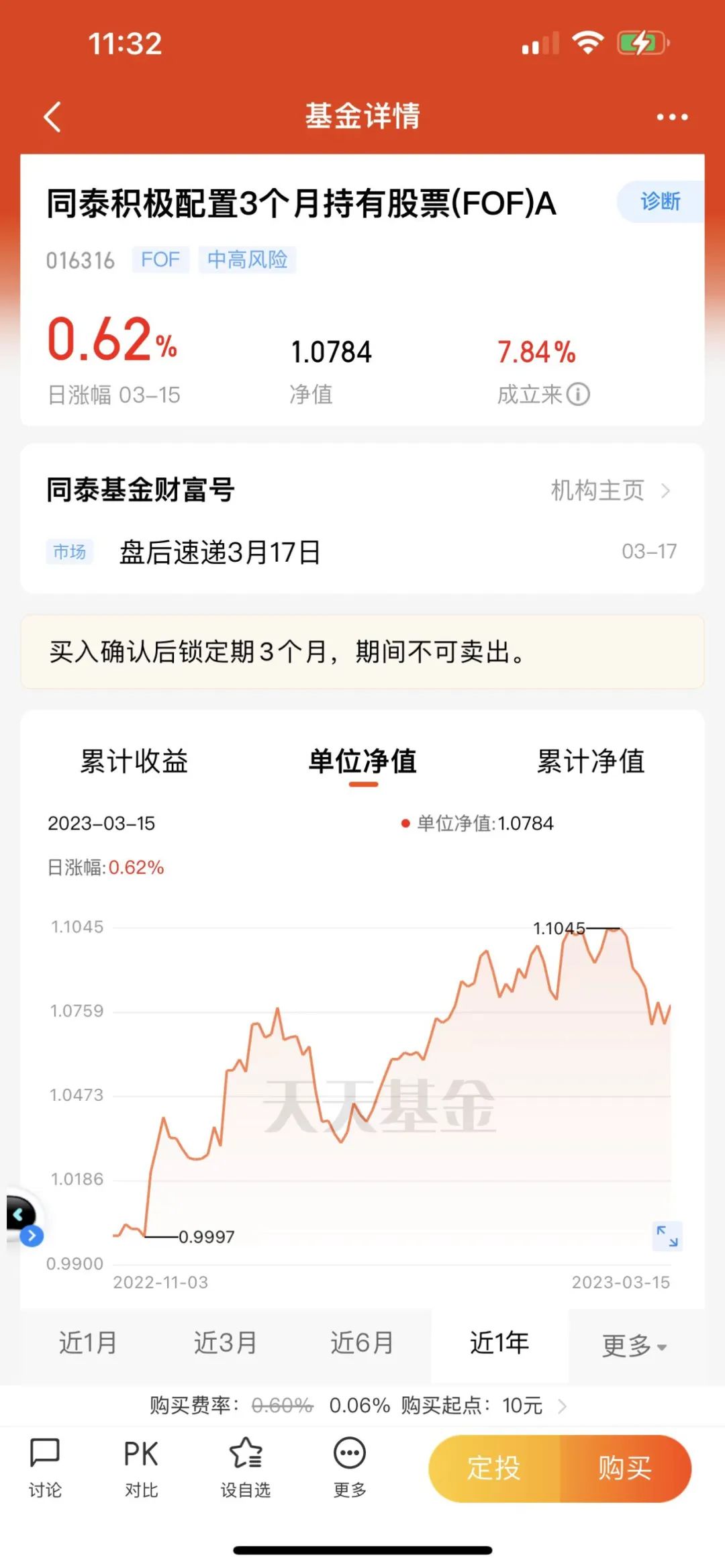
Task: Tap the 诊断 diagnosis button
Action: click(661, 201)
